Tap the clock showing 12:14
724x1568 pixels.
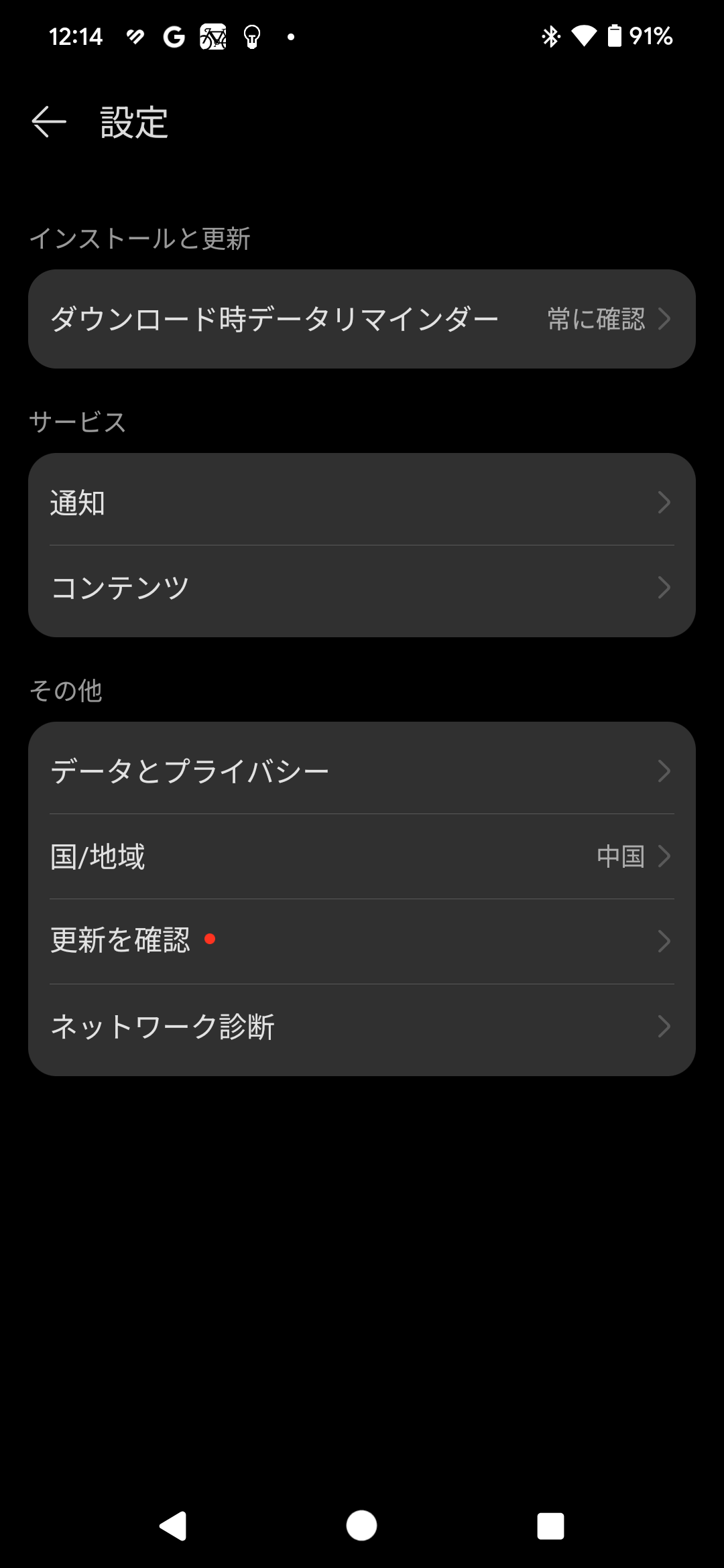[x=76, y=36]
